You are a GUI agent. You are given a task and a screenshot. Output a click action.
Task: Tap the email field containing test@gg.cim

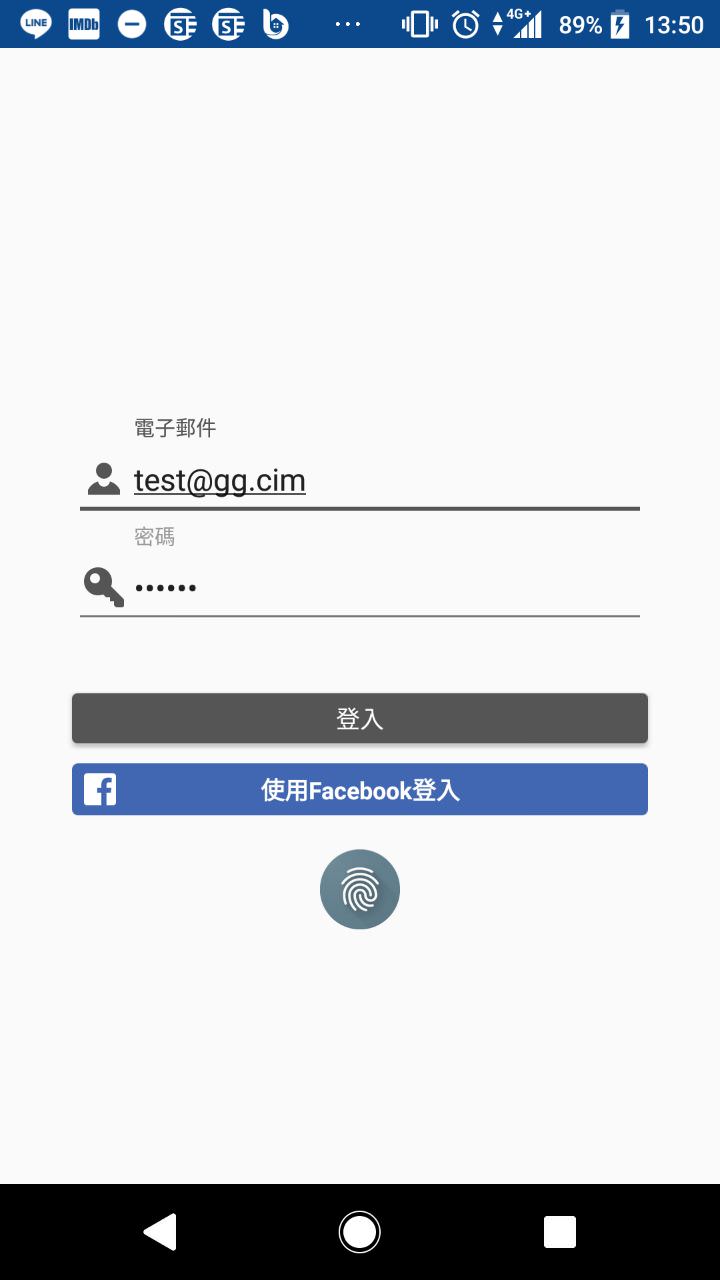(385, 481)
